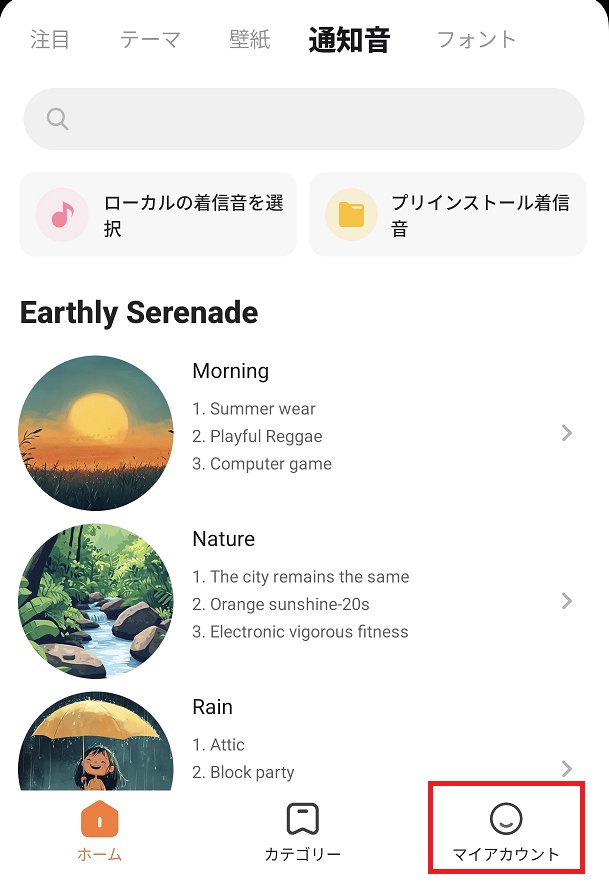This screenshot has height=882, width=609.
Task: Open the 壁紙 tab
Action: [x=250, y=40]
